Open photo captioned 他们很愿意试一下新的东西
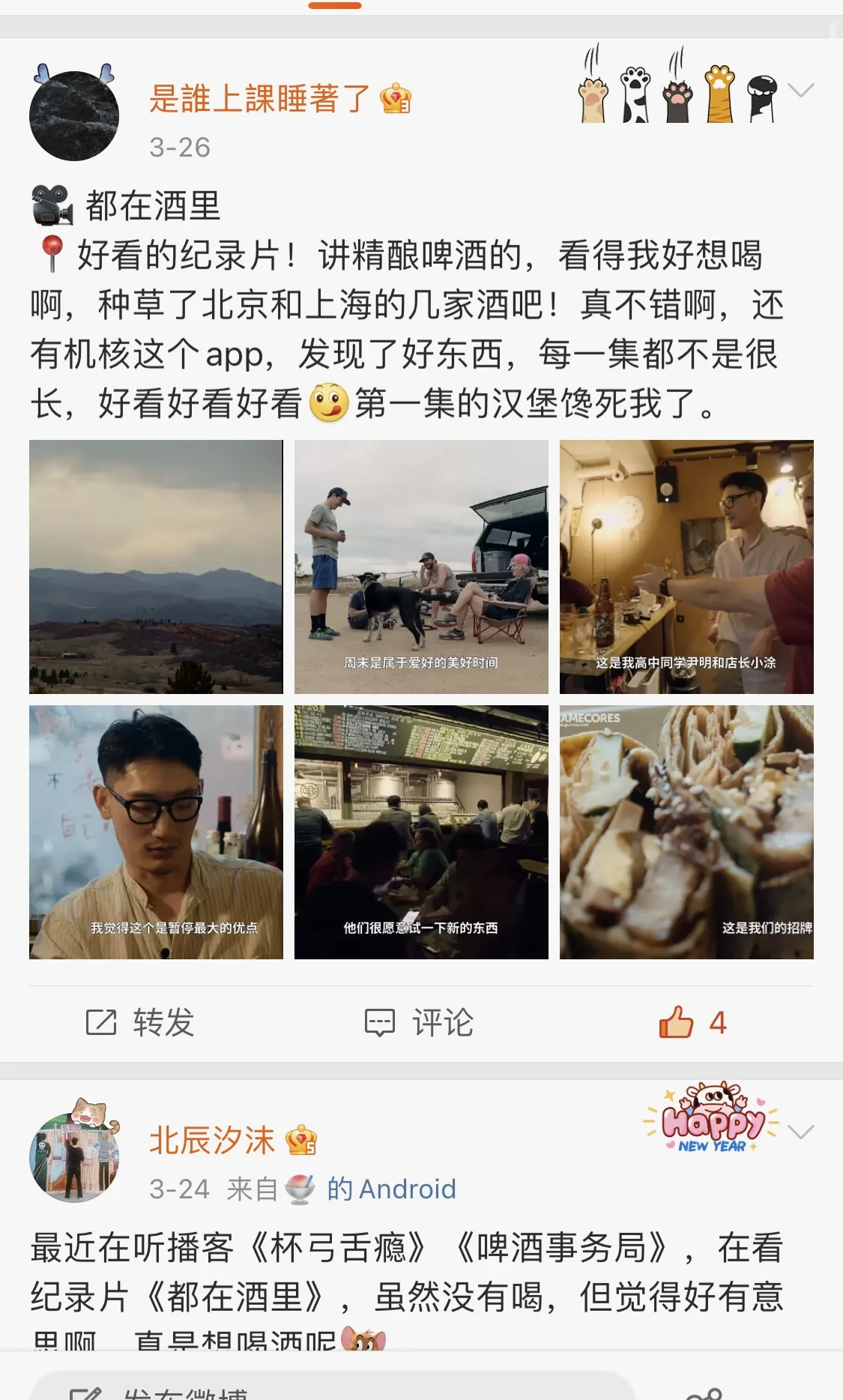This screenshot has height=1400, width=843. click(421, 832)
